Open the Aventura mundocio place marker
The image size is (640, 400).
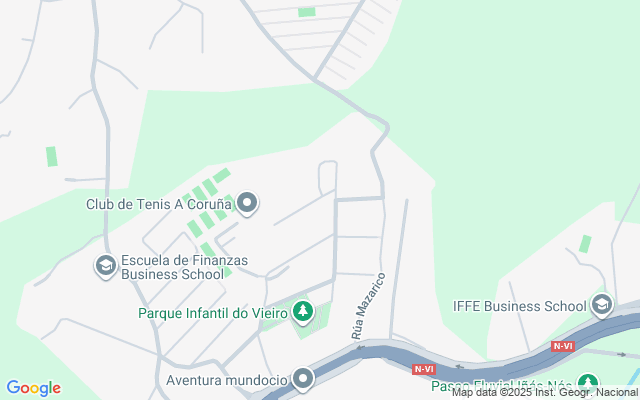coord(303,379)
